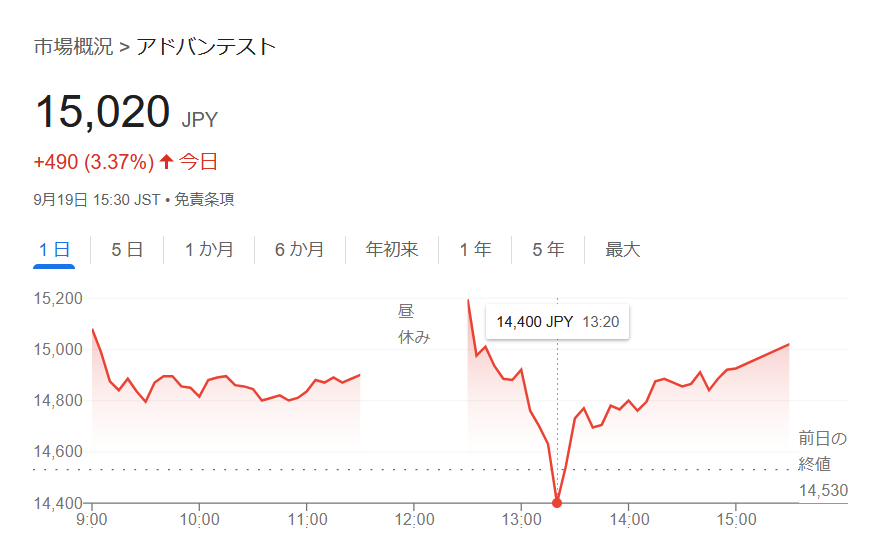Select the 5年 range tab
The width and height of the screenshot is (878, 535).
point(548,250)
